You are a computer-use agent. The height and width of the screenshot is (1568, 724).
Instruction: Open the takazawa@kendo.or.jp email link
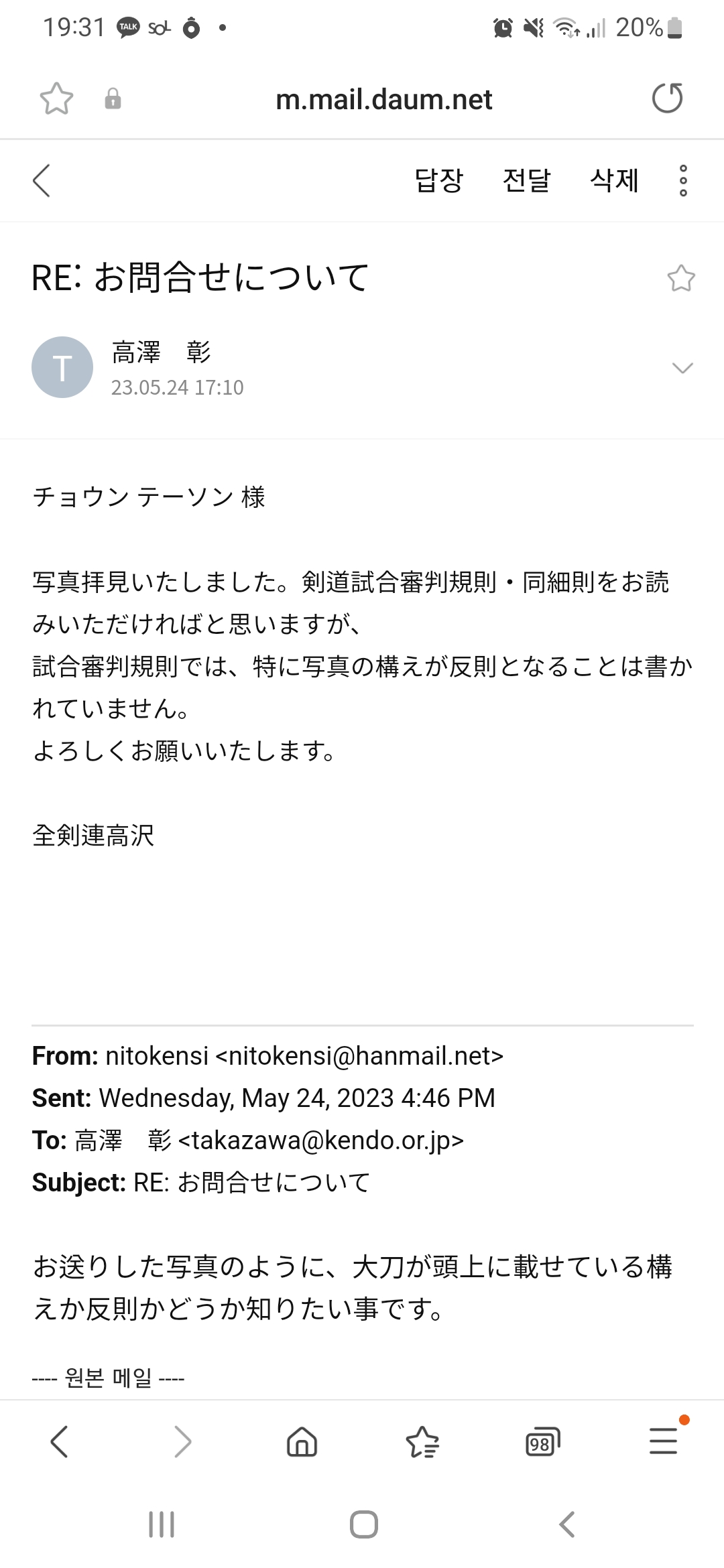click(x=321, y=1140)
